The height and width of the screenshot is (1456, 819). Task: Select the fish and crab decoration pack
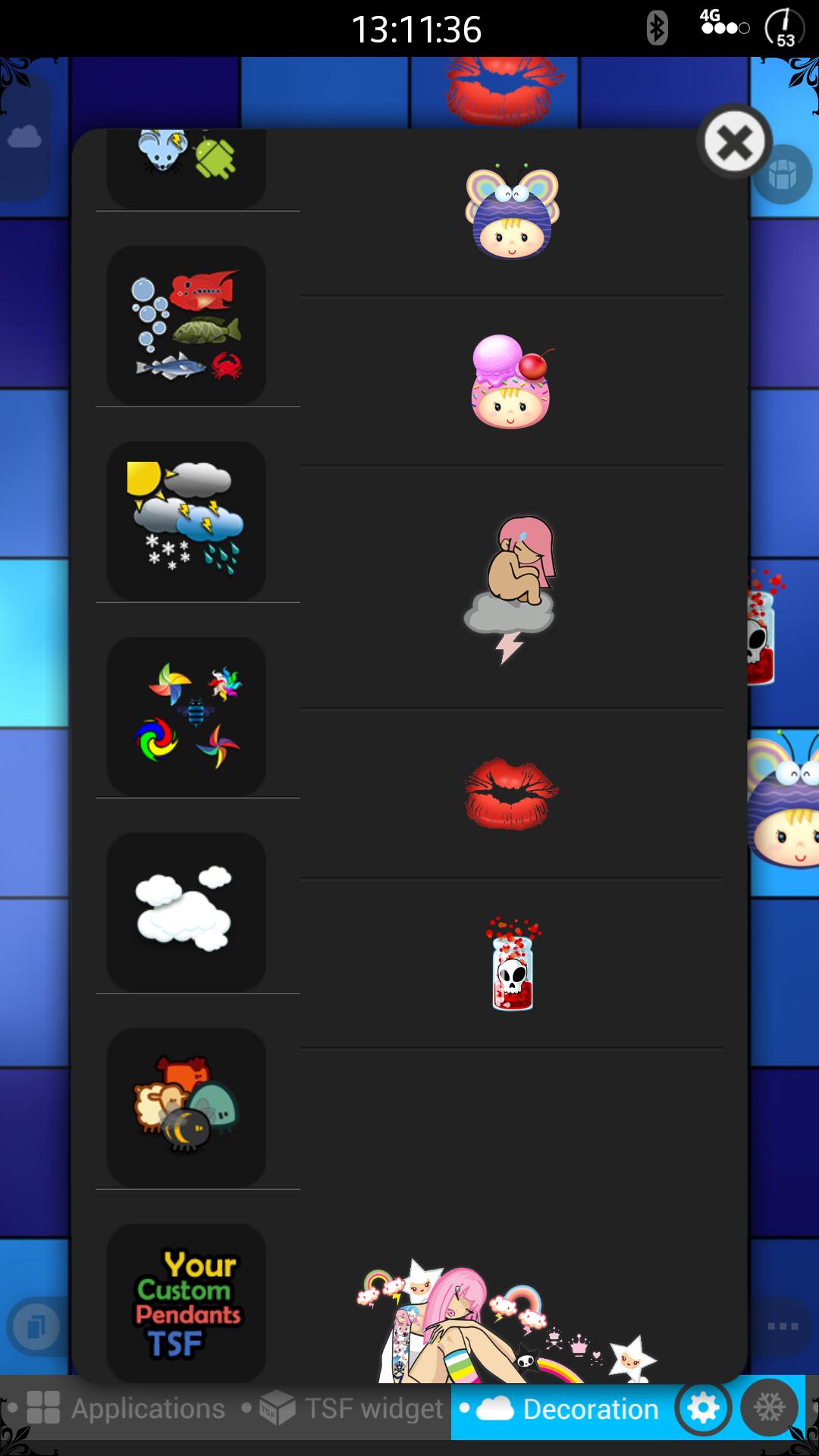point(187,325)
